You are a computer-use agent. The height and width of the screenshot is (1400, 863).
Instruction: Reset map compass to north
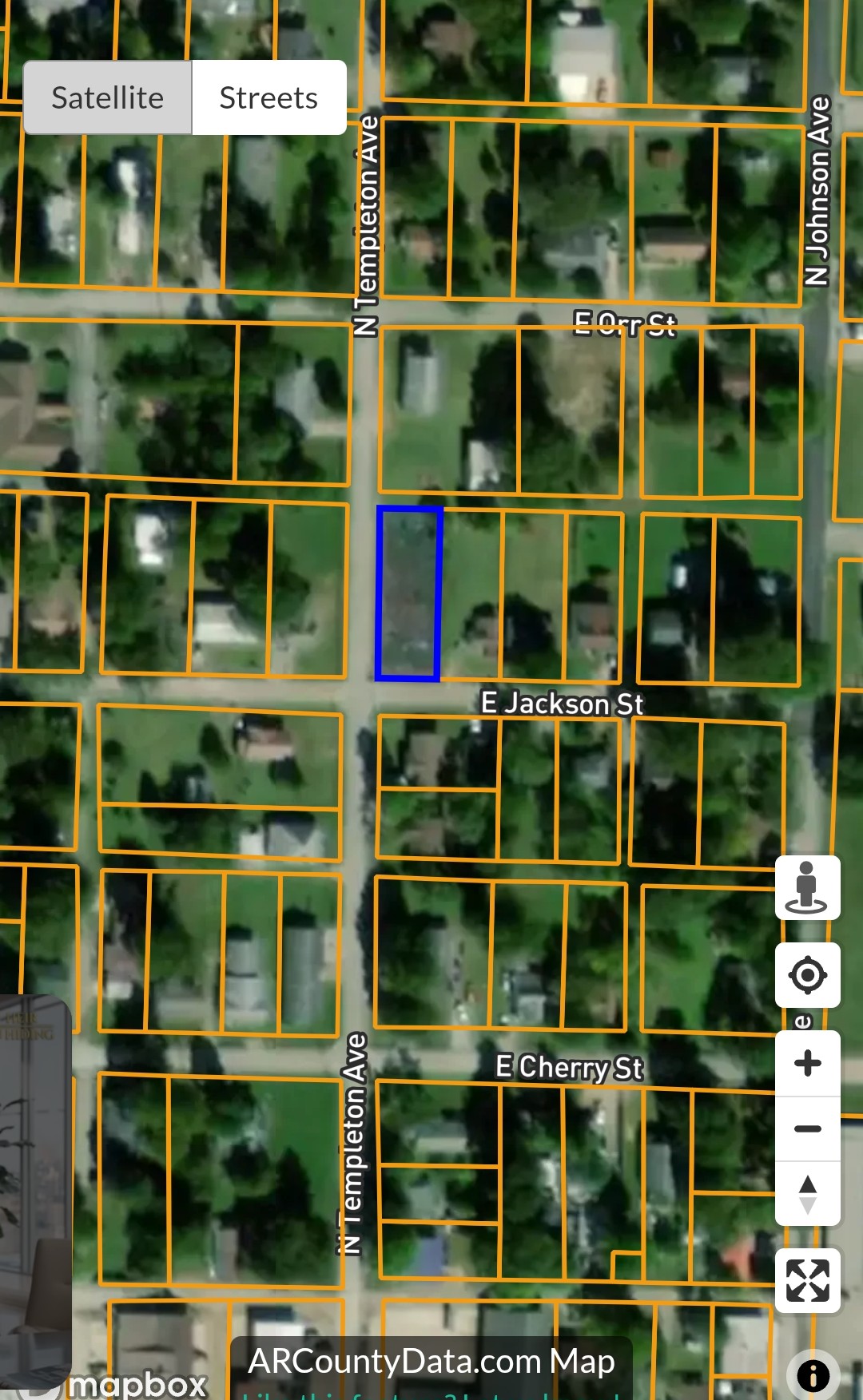[x=807, y=1194]
